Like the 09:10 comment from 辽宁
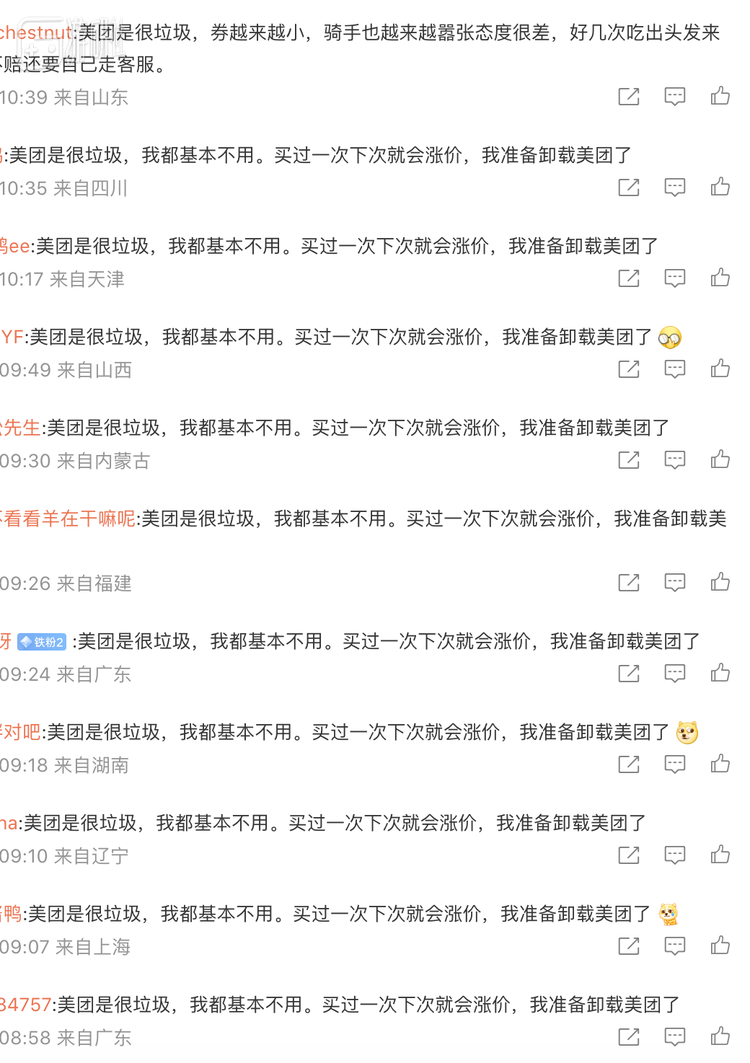The height and width of the screenshot is (1063, 750). click(720, 855)
